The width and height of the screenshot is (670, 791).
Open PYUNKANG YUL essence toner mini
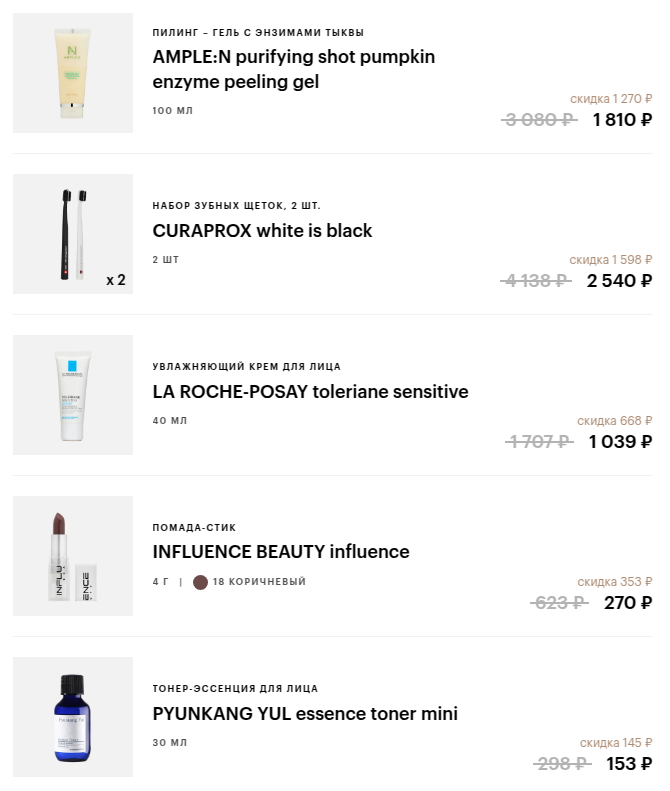pyautogui.click(x=305, y=714)
